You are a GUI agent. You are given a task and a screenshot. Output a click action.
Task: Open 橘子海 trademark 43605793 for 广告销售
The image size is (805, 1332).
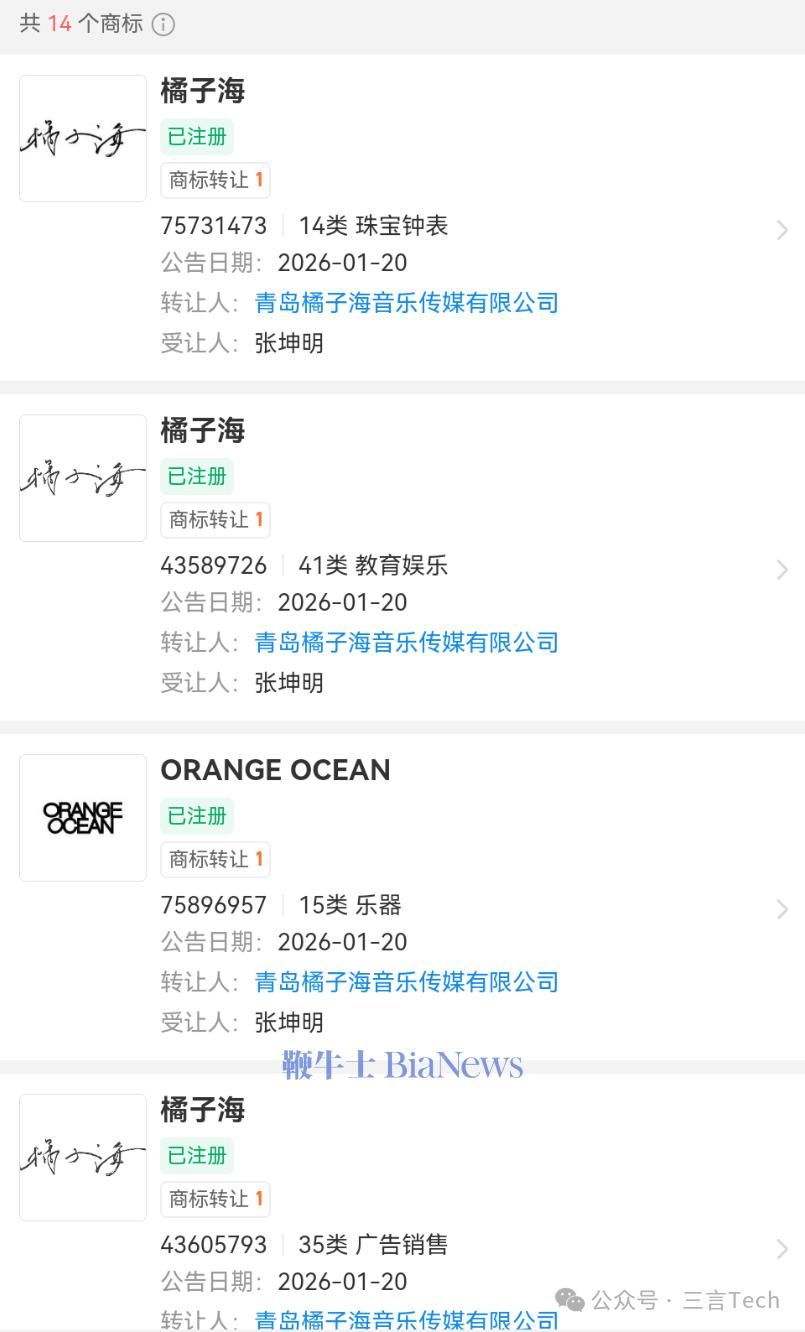pyautogui.click(x=782, y=1248)
